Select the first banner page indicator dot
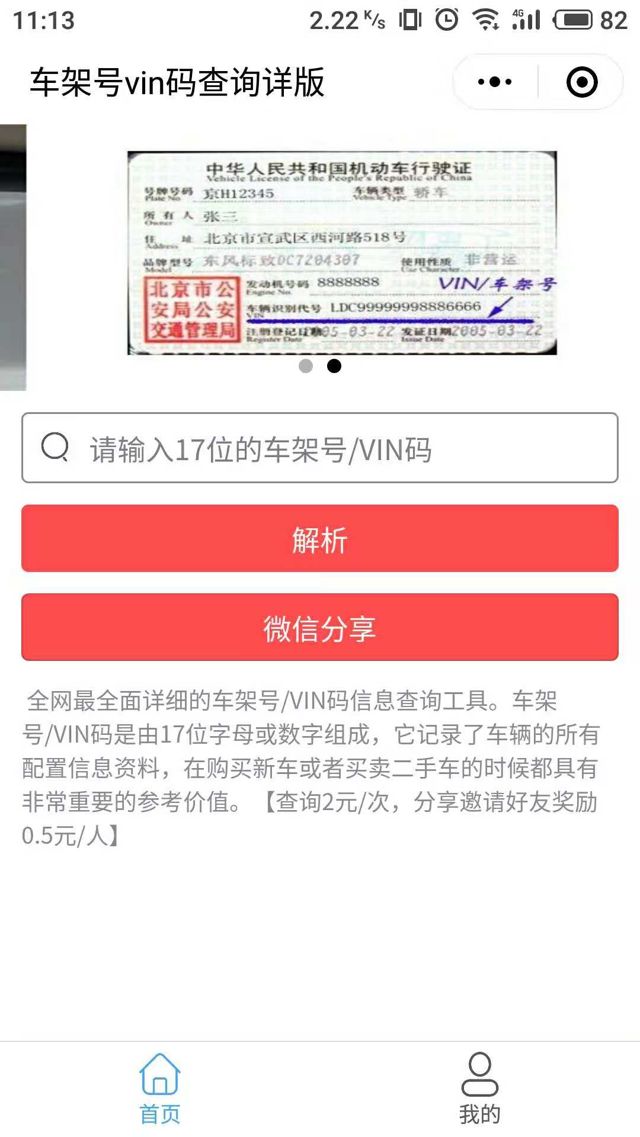Viewport: 640px width, 1137px height. [306, 366]
